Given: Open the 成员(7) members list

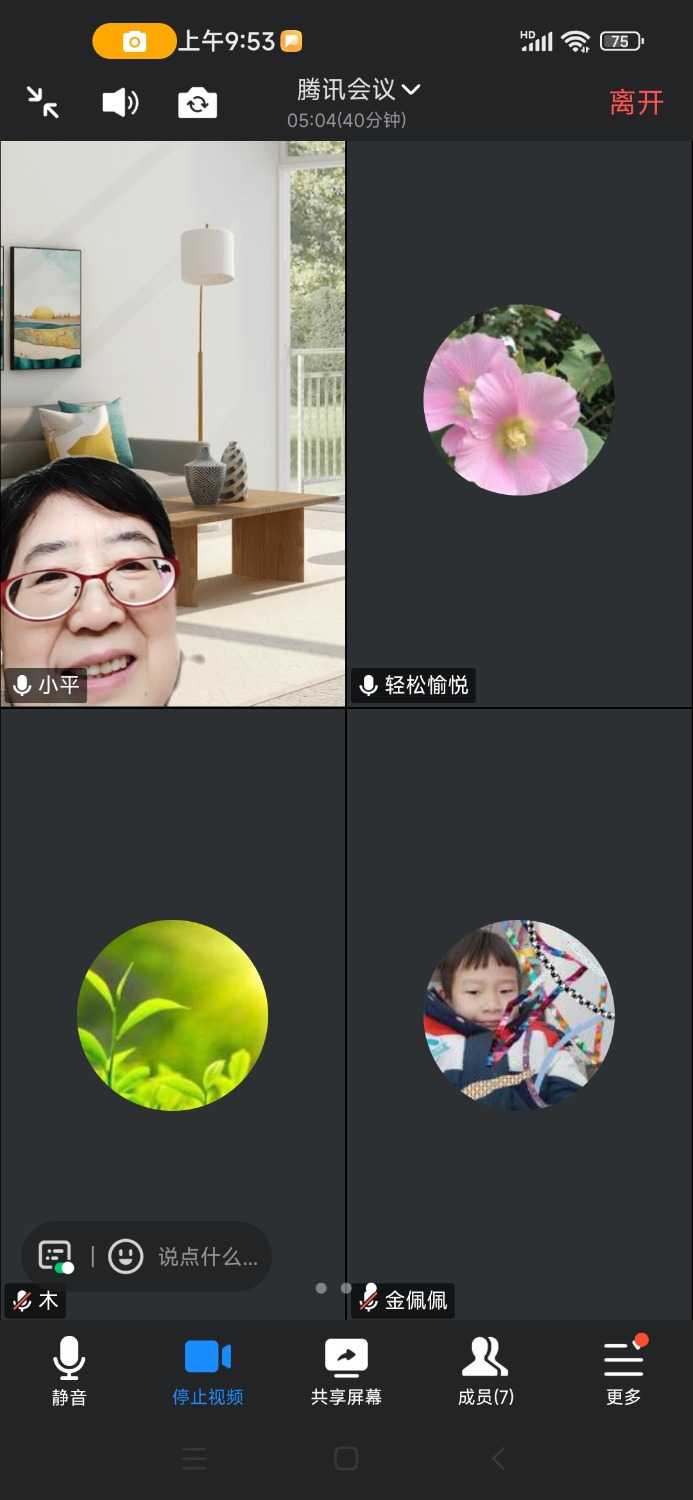Looking at the screenshot, I should tap(485, 1370).
